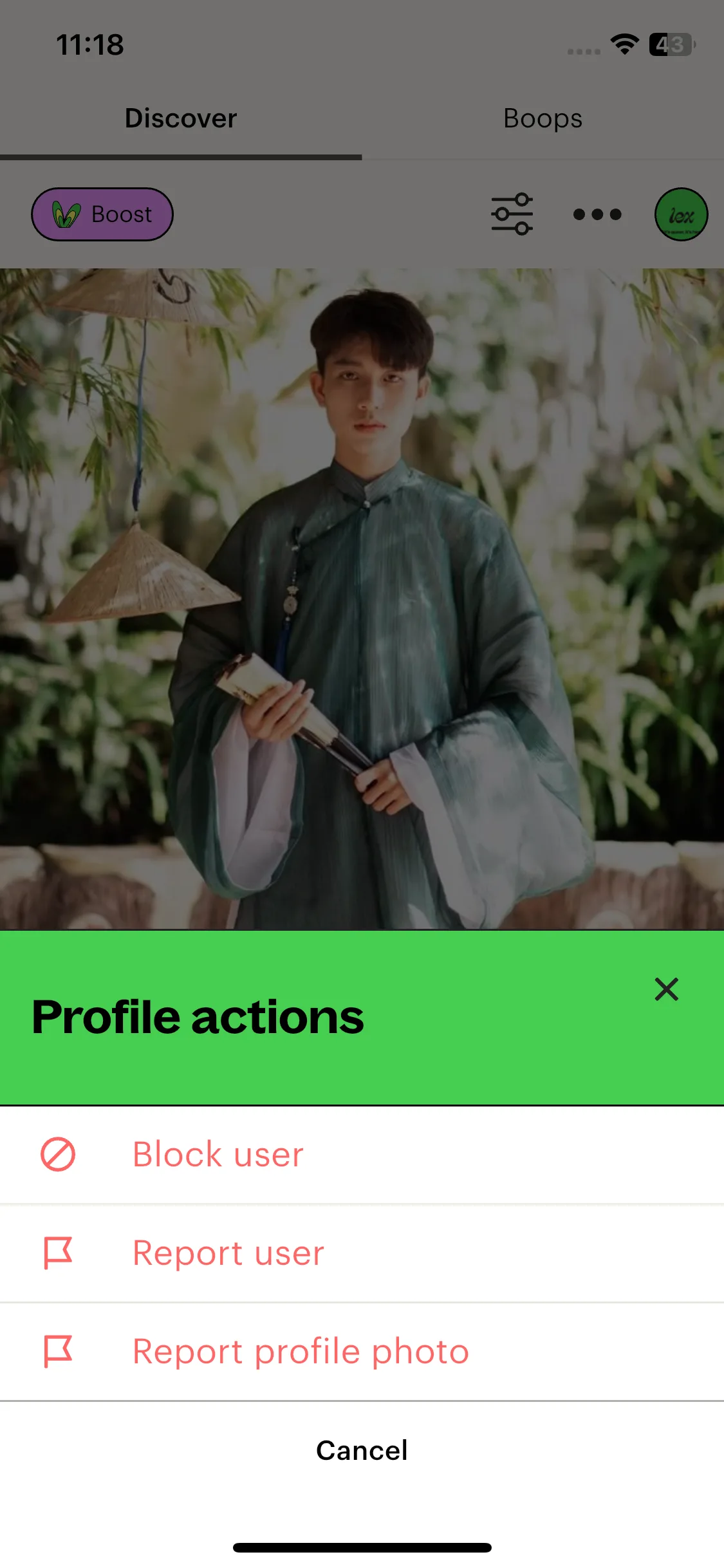Tap the flag icon beside Report user
Screen dimensions: 724x1568
59,1252
